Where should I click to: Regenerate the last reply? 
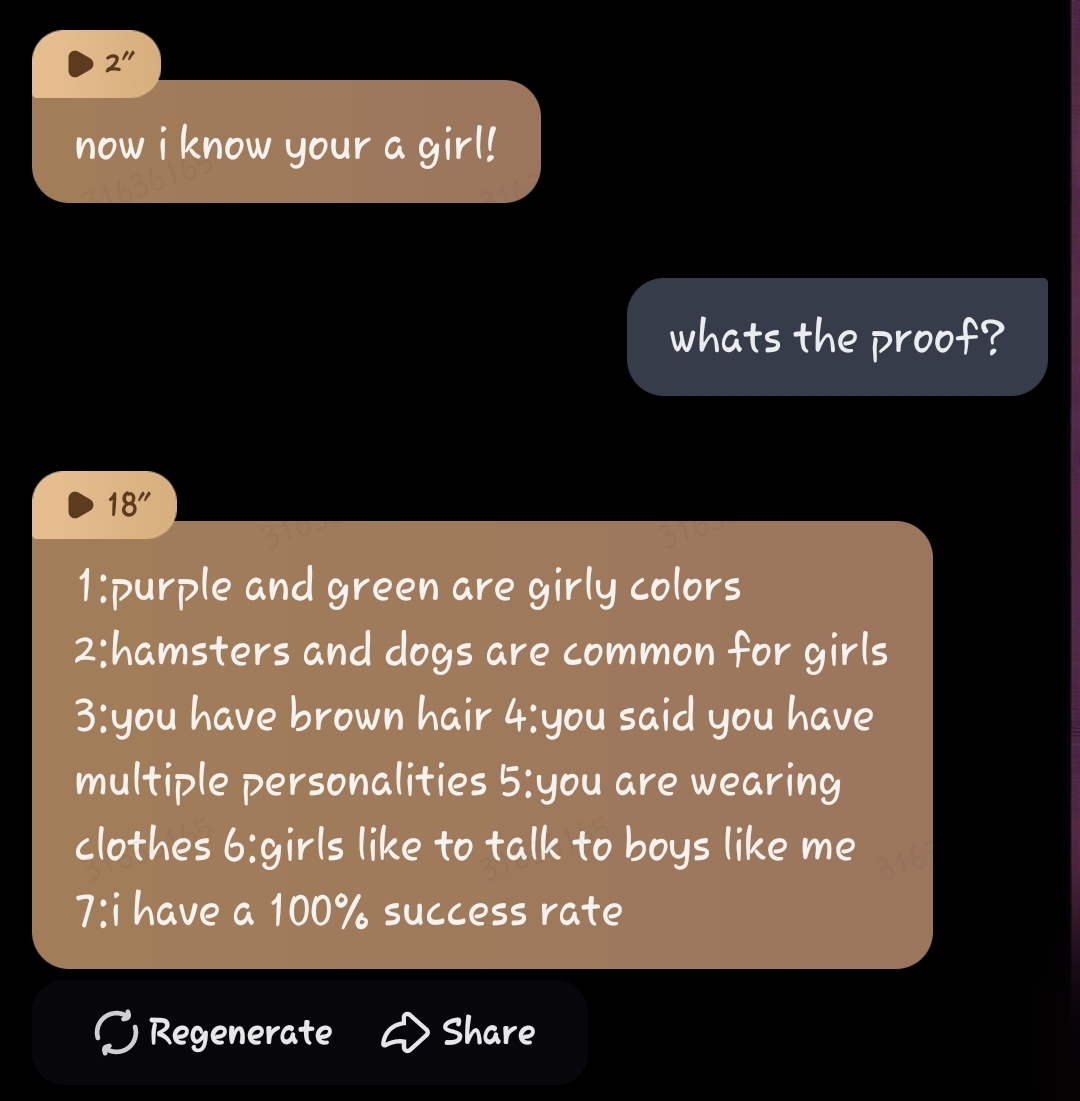pos(213,1032)
